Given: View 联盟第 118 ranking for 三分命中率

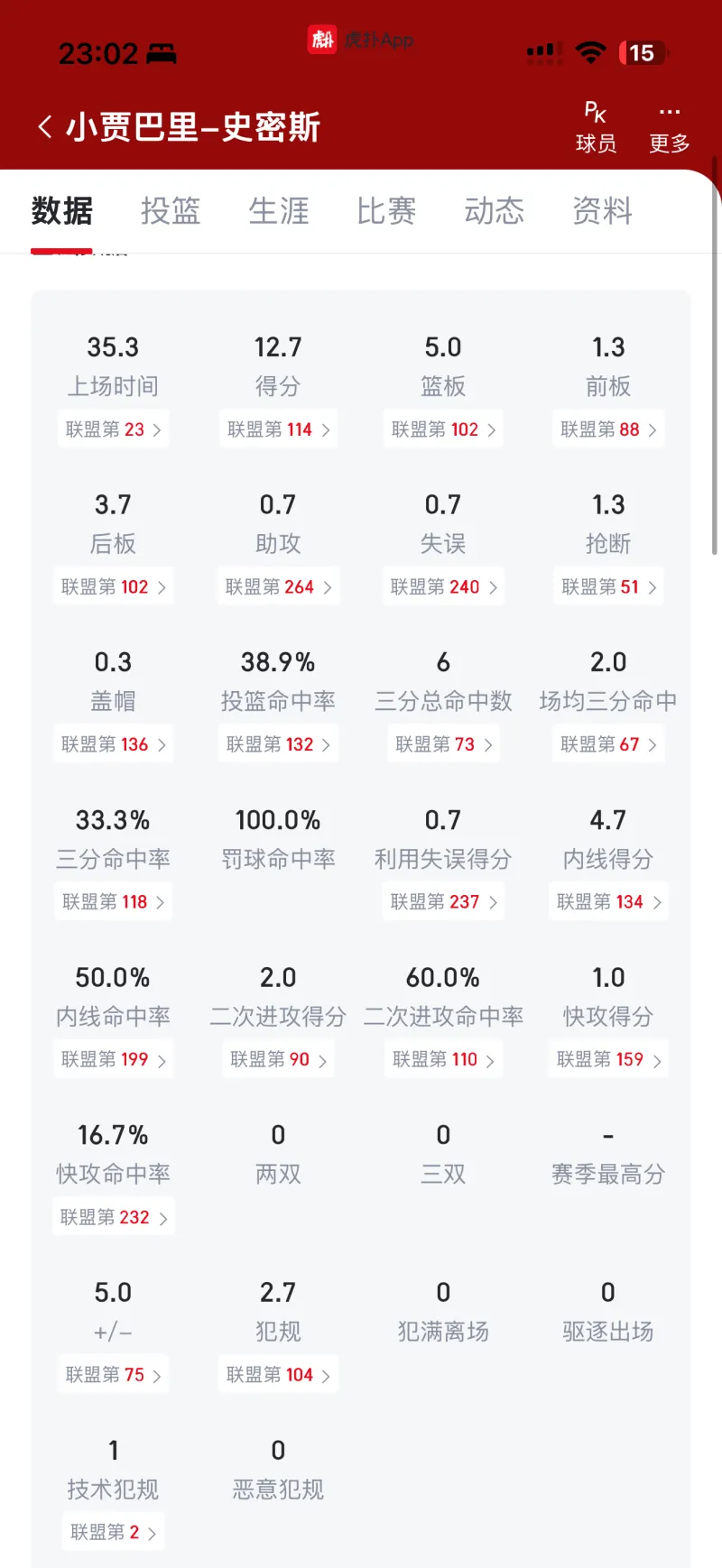Looking at the screenshot, I should (113, 902).
